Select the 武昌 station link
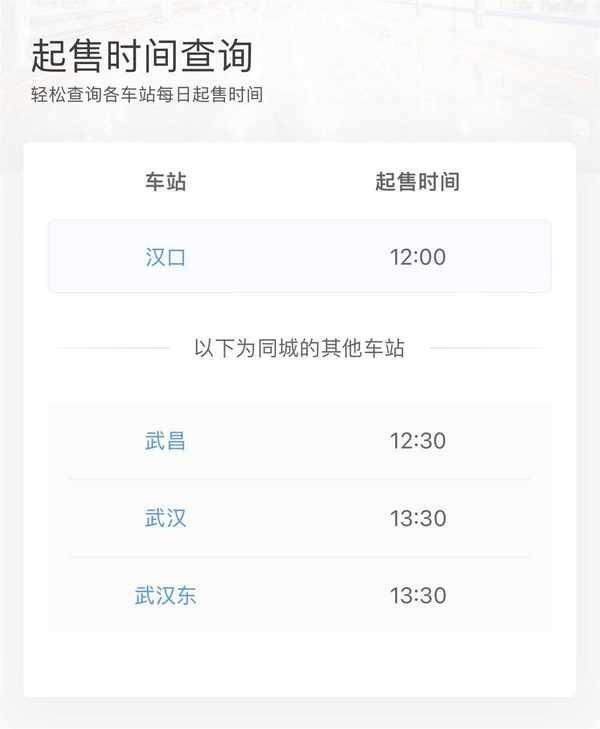Screen dimensions: 600x729 [166, 441]
